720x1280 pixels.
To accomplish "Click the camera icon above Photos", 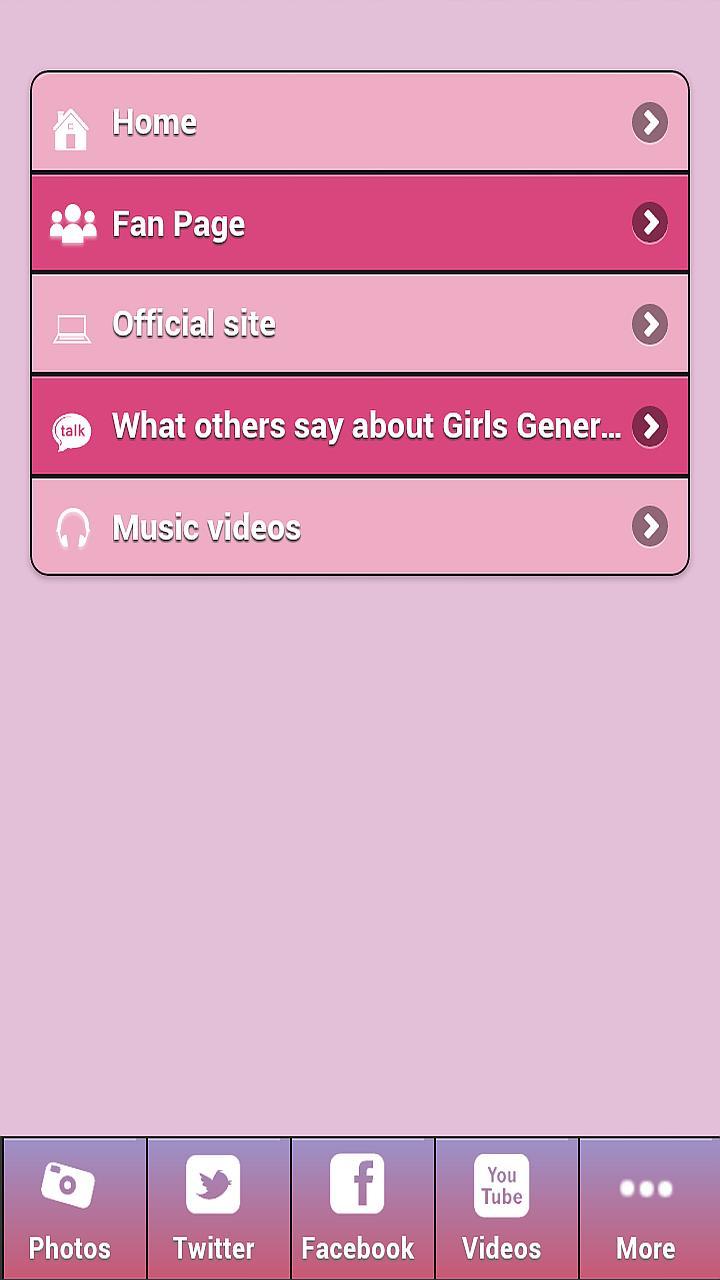I will tap(71, 1185).
